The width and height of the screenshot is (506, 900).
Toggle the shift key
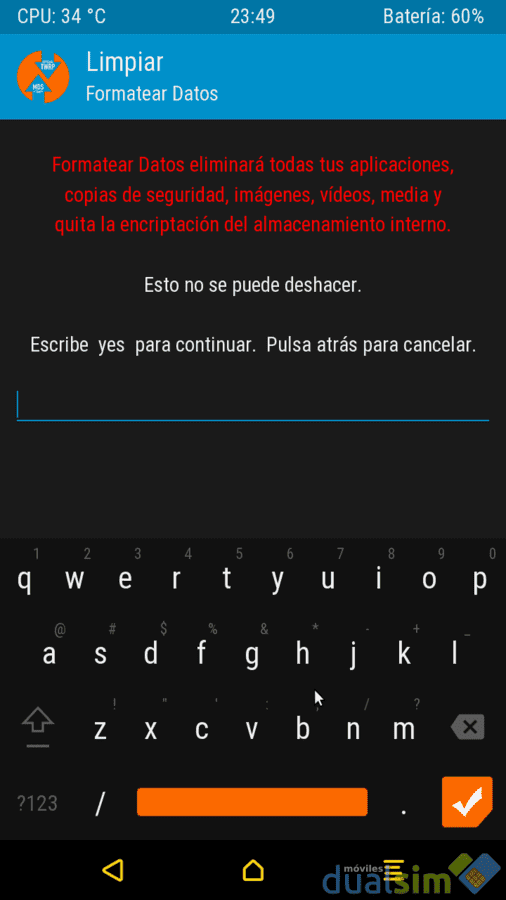tap(38, 727)
